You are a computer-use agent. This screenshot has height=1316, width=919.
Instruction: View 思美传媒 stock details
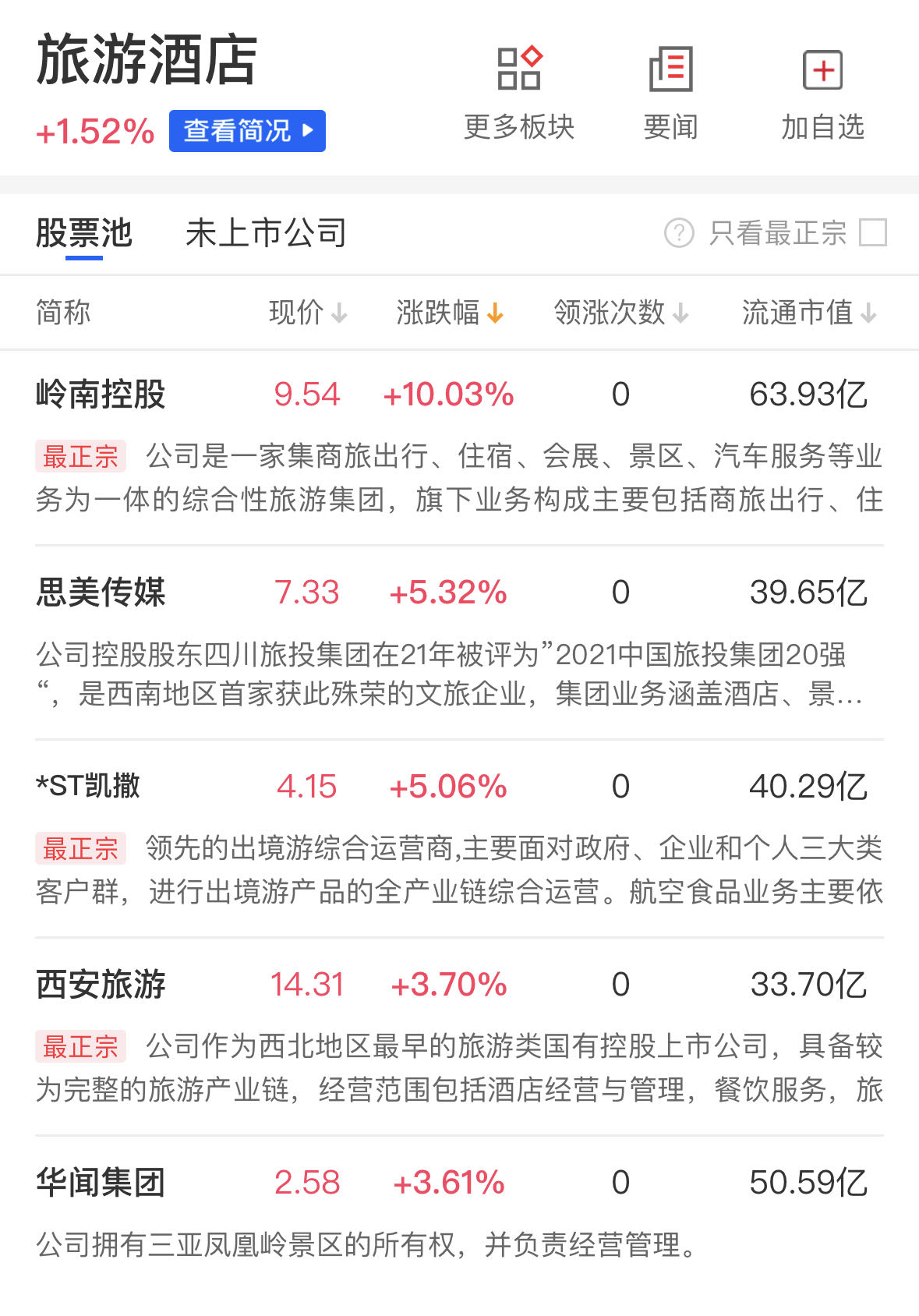click(101, 593)
